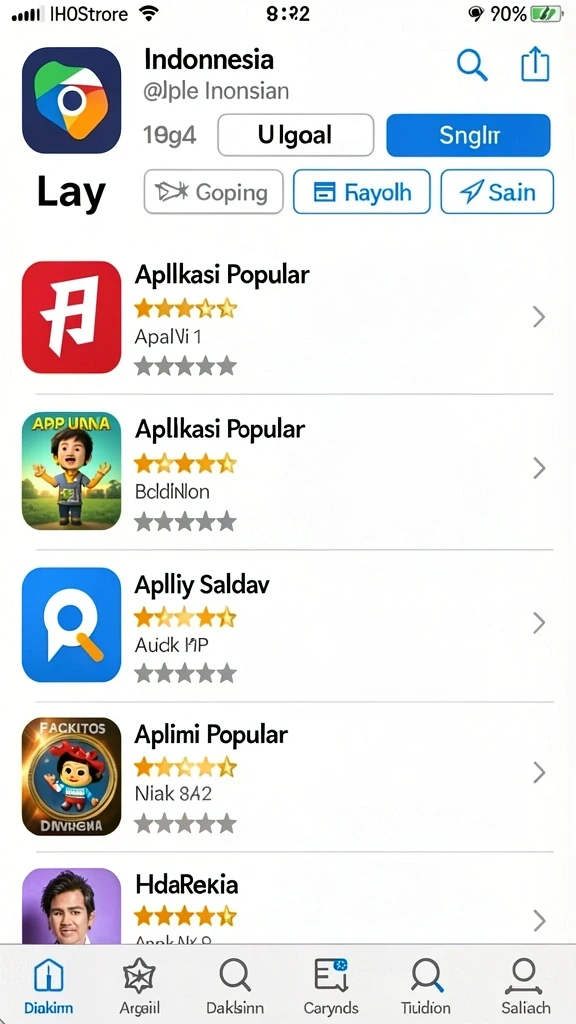
Task: Select the Goping chip
Action: (x=214, y=192)
